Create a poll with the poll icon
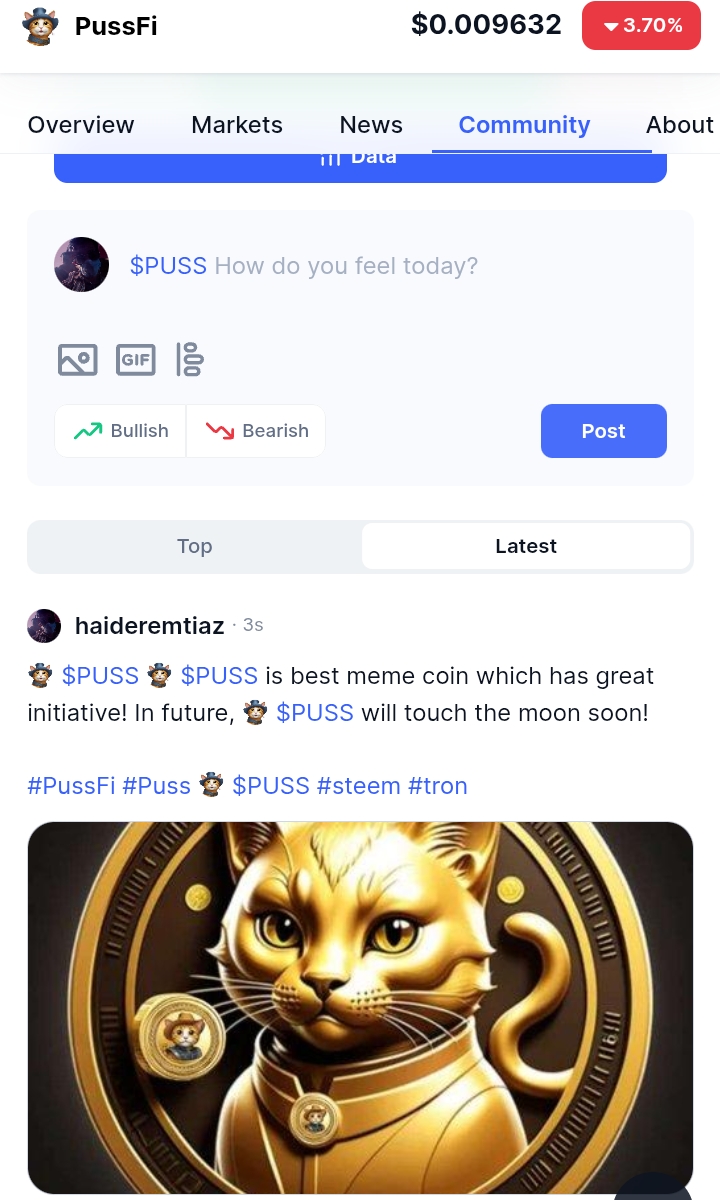The width and height of the screenshot is (720, 1200). point(190,359)
